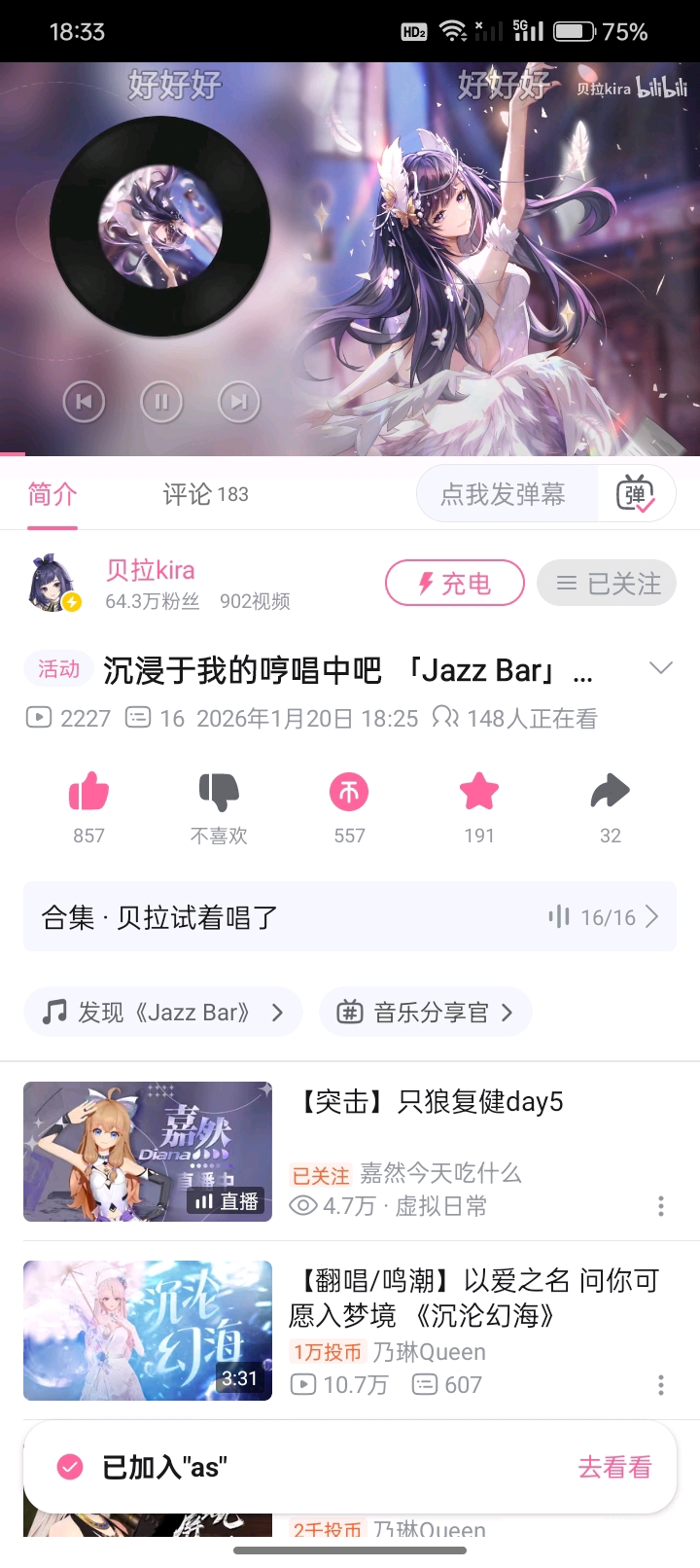
Task: Like this video with thumbs up
Action: pyautogui.click(x=88, y=793)
